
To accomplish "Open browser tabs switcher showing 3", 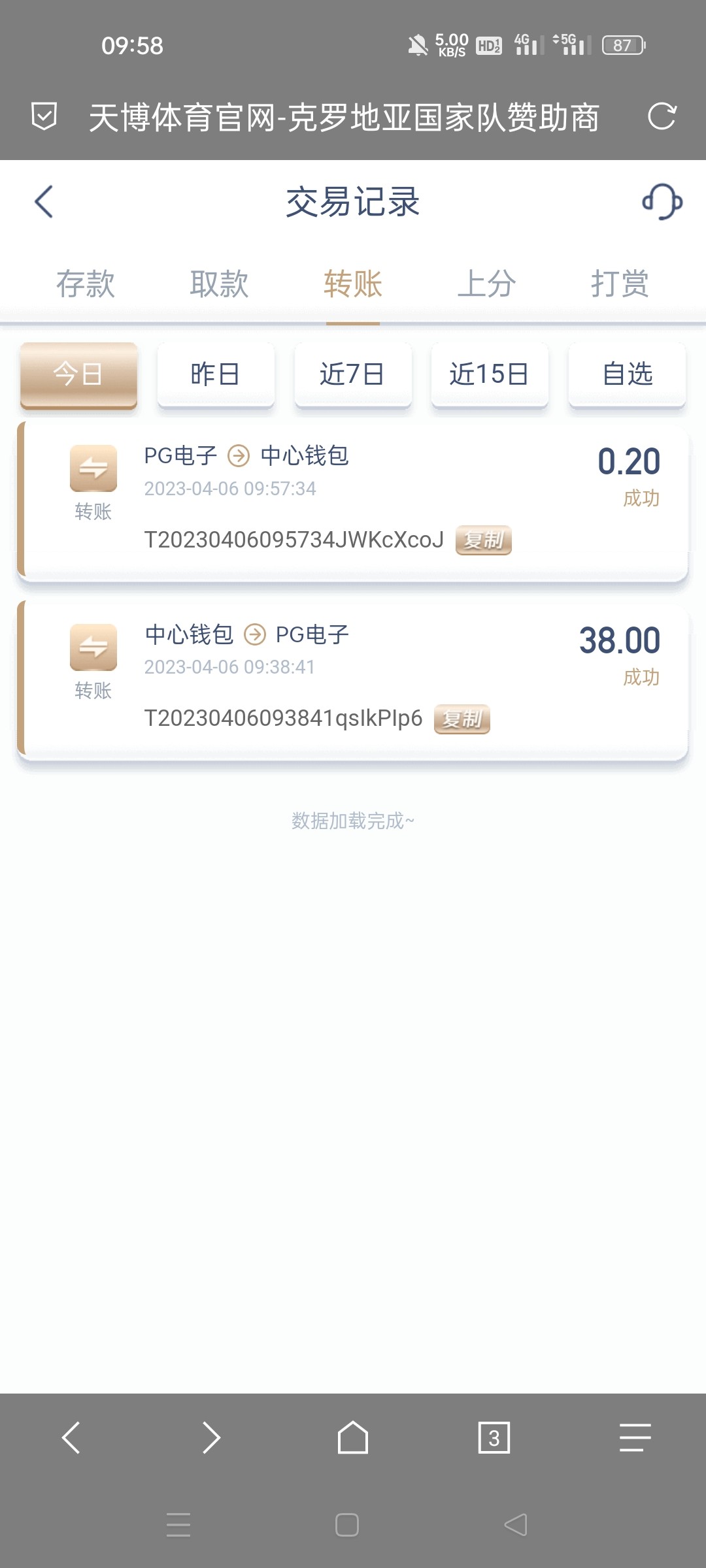I will pyautogui.click(x=494, y=1437).
